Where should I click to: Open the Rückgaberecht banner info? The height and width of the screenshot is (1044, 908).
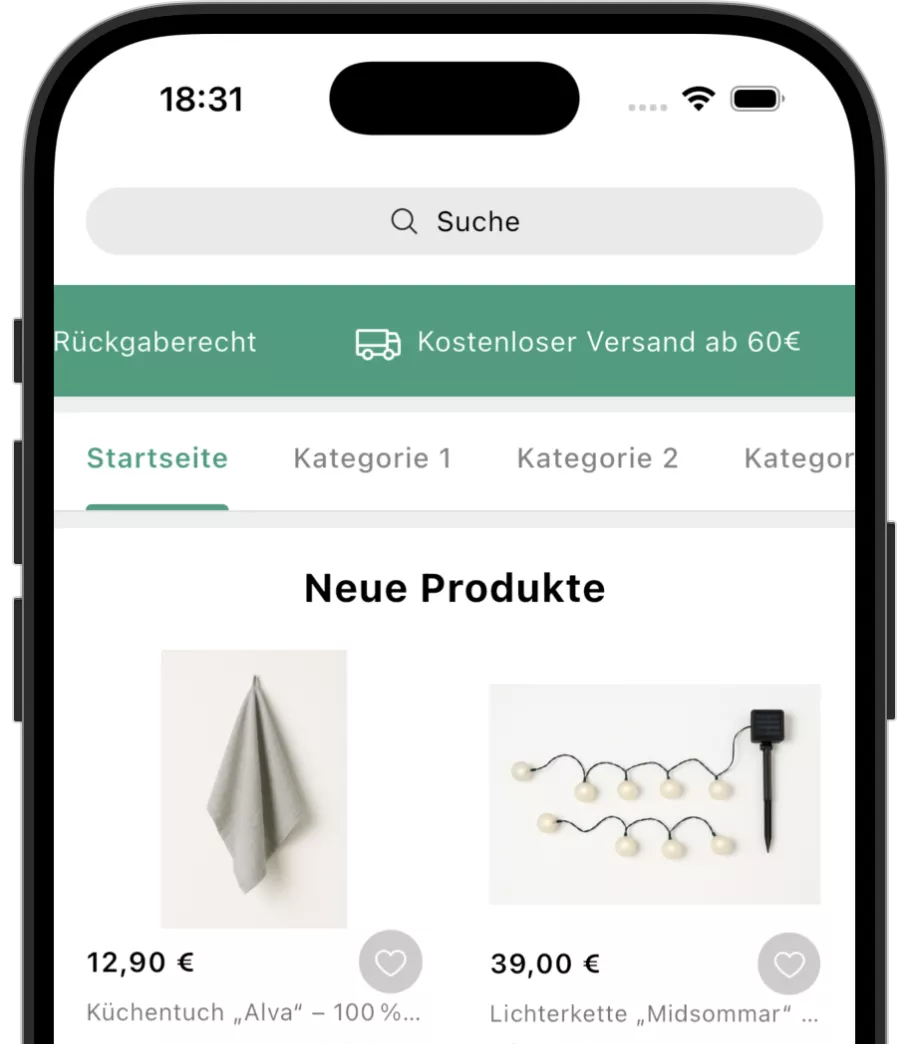(x=156, y=342)
